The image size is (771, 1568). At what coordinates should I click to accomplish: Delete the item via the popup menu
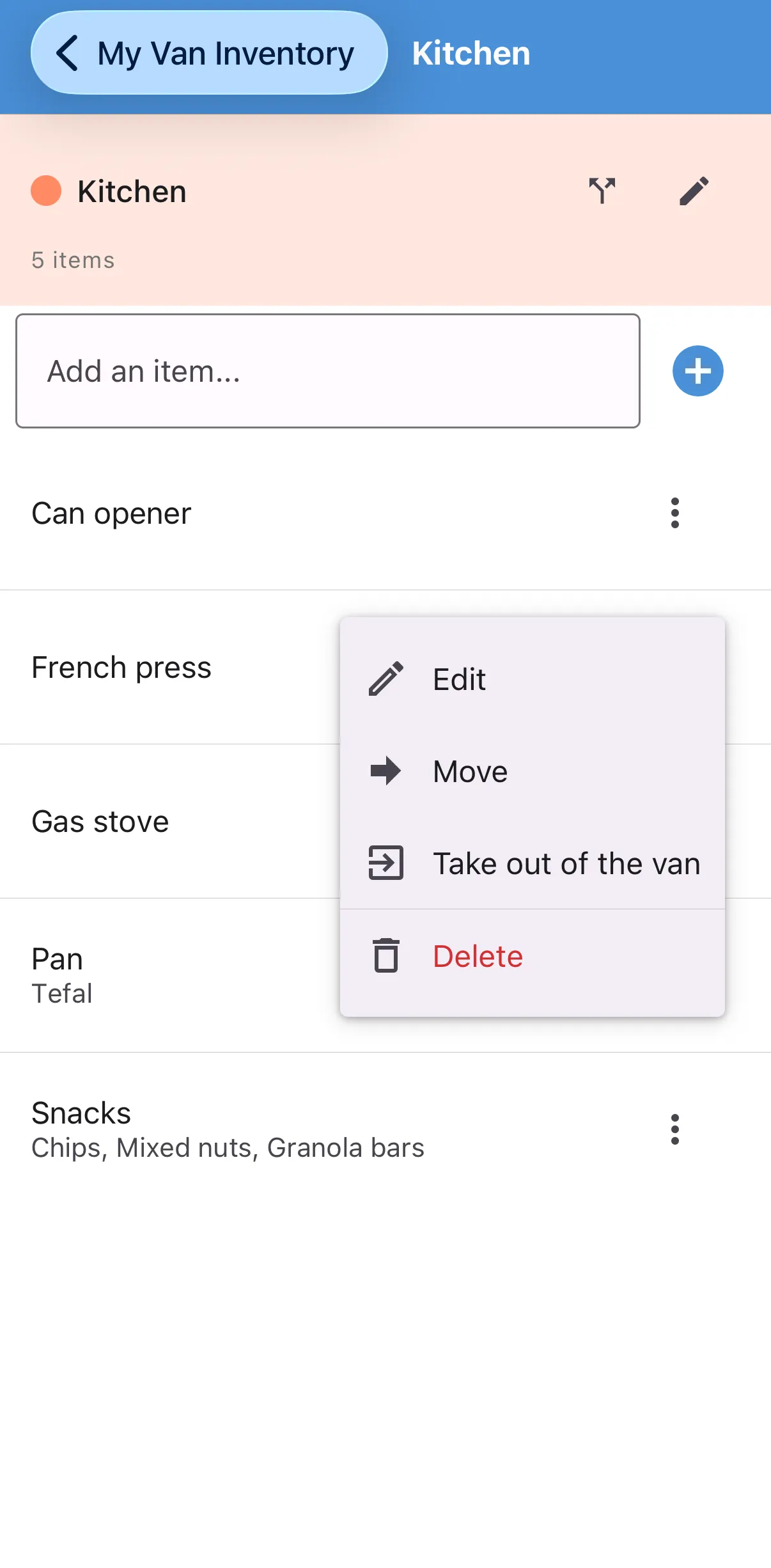(x=478, y=956)
